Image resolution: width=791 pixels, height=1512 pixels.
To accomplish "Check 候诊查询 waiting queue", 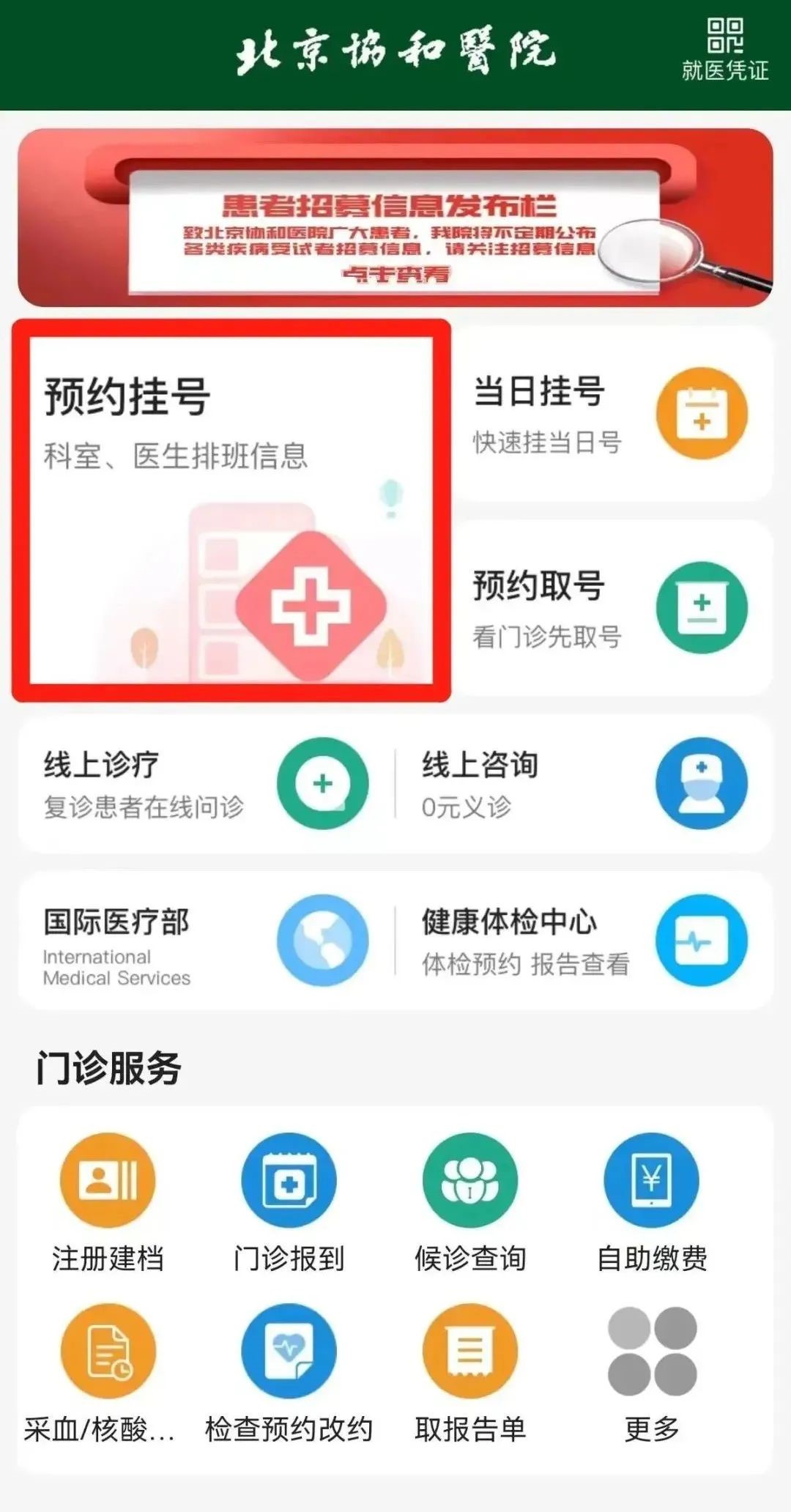I will point(470,1203).
